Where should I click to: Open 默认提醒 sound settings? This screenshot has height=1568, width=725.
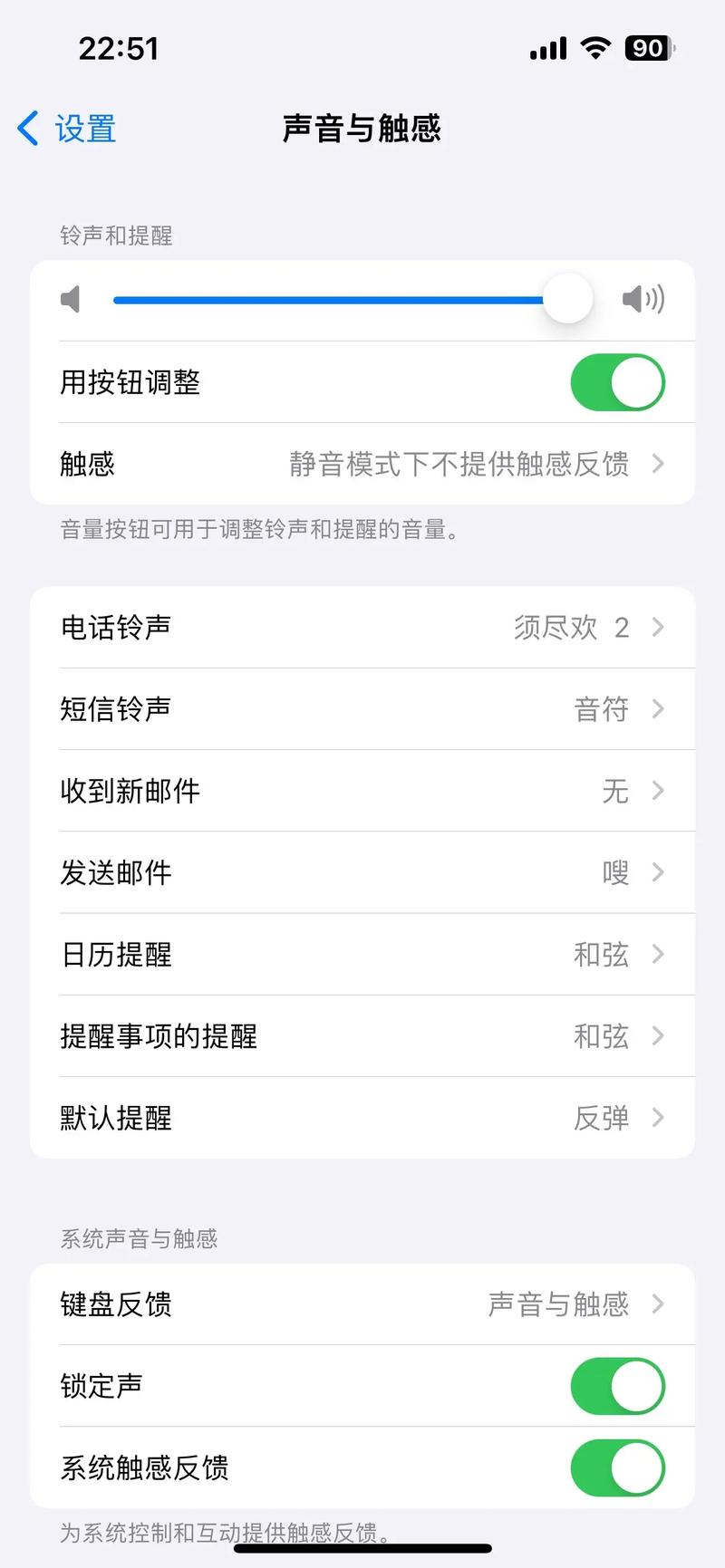click(x=362, y=1117)
